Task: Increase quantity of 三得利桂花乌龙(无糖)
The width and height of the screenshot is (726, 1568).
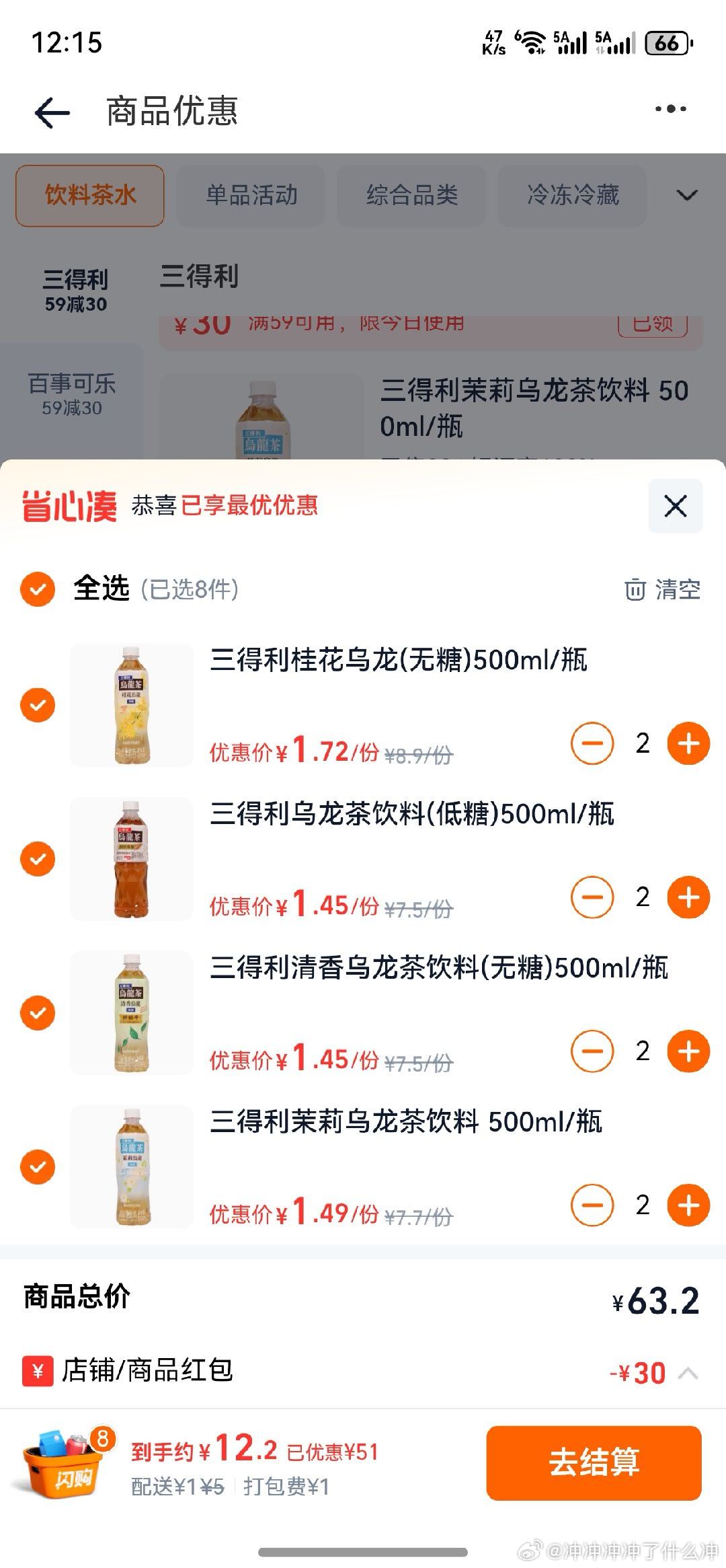Action: click(x=688, y=744)
